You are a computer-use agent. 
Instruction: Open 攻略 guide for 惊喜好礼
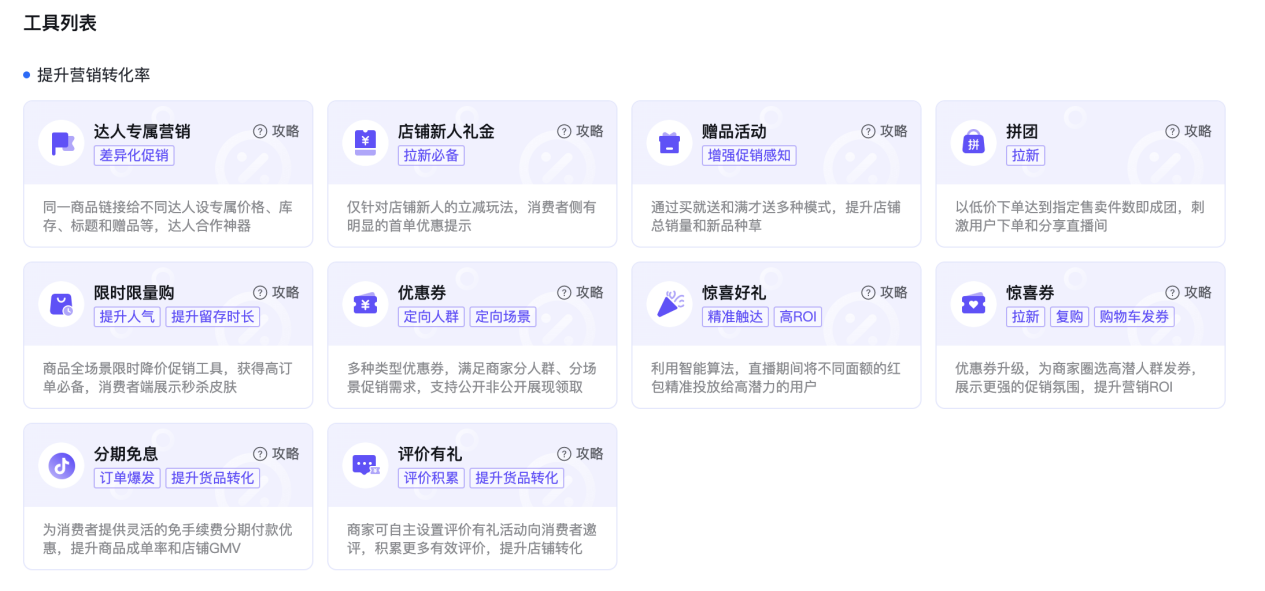[884, 293]
